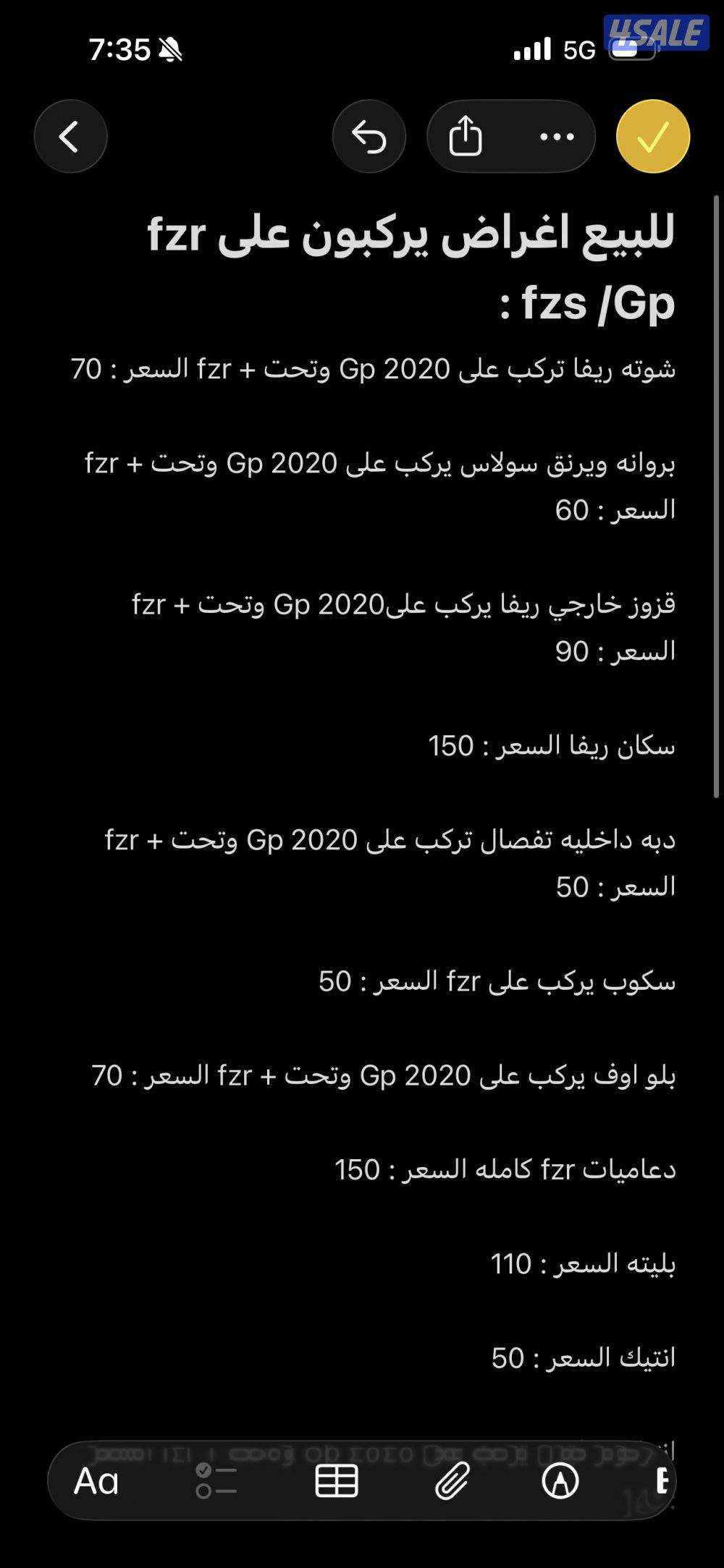Confirm editing with the yellow checkmark

653,137
